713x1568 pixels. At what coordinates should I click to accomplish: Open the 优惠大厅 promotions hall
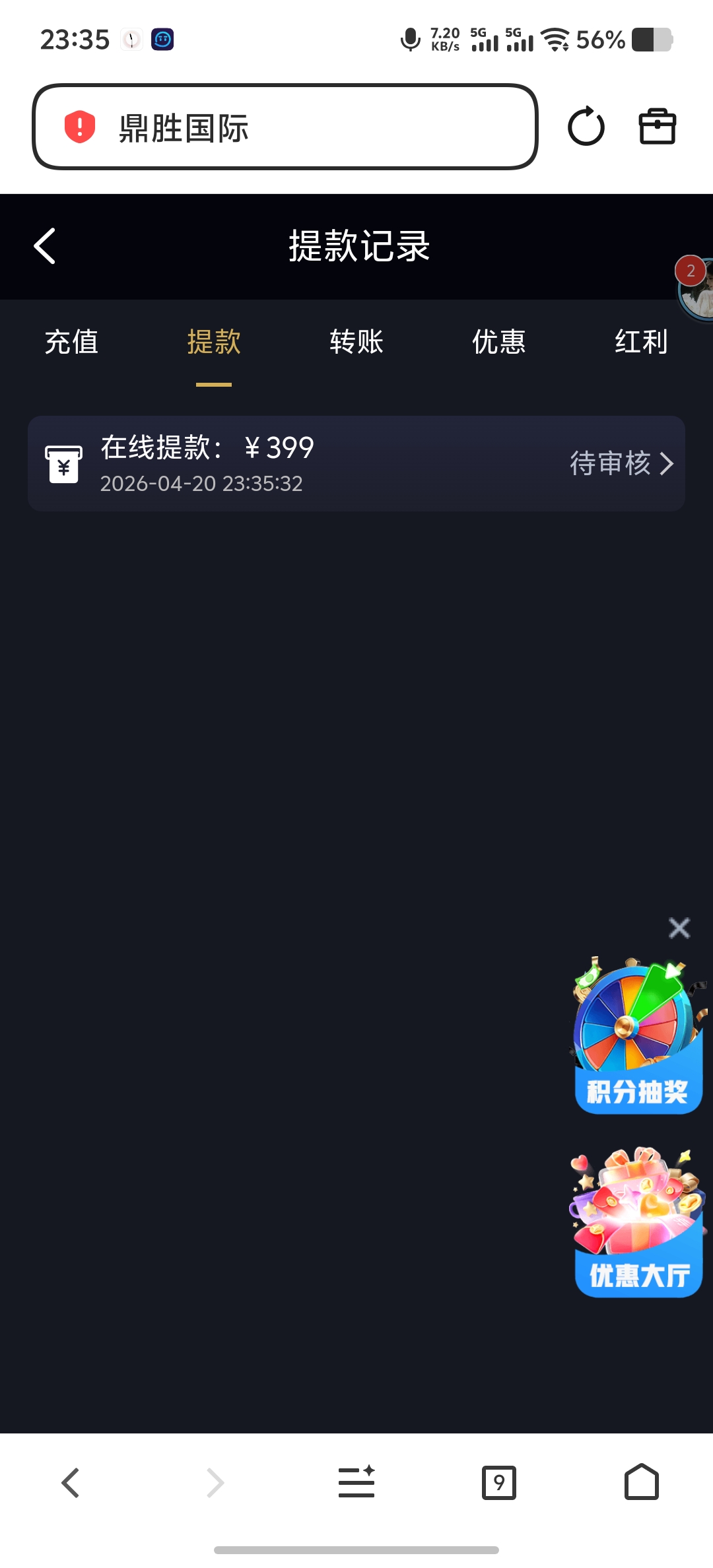tap(638, 1227)
